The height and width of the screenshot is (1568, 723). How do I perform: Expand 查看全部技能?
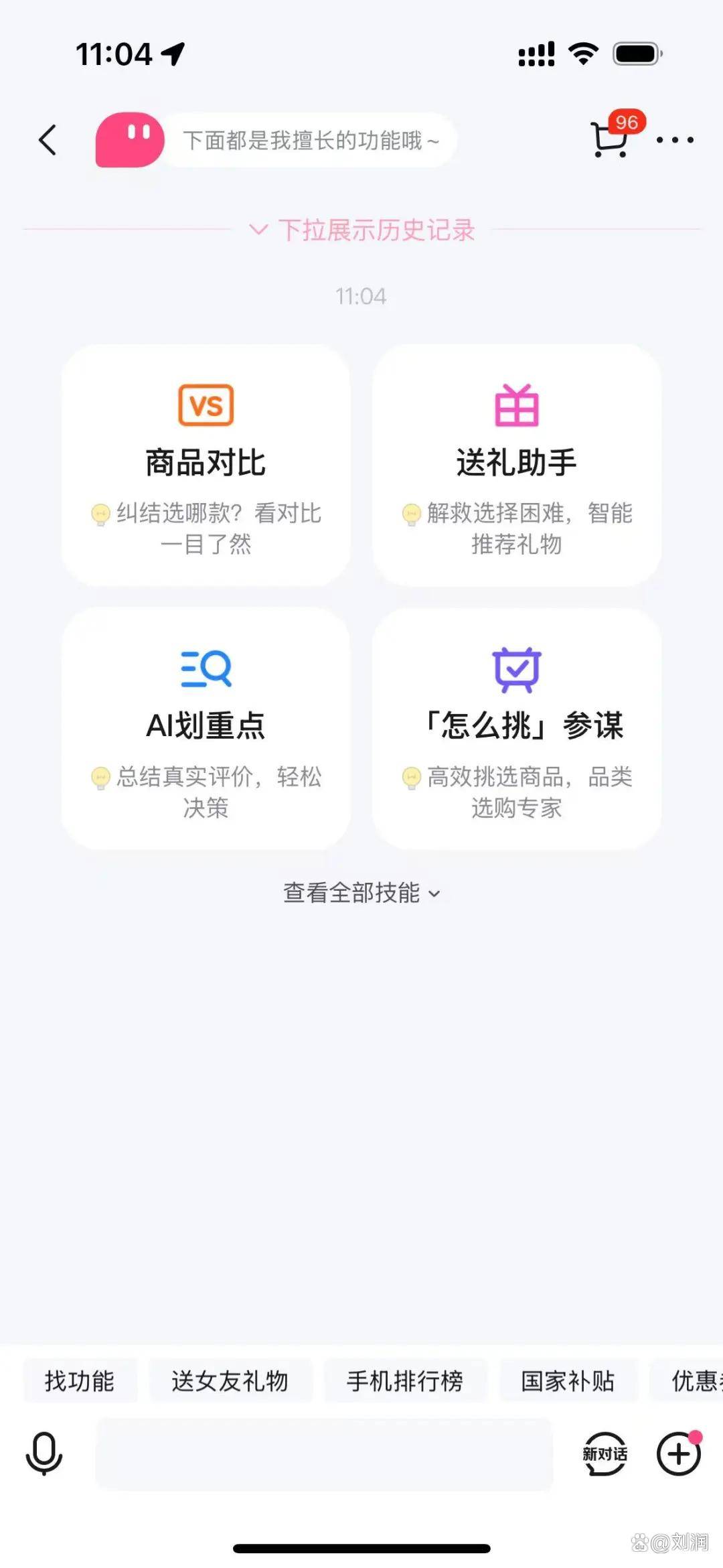click(361, 893)
